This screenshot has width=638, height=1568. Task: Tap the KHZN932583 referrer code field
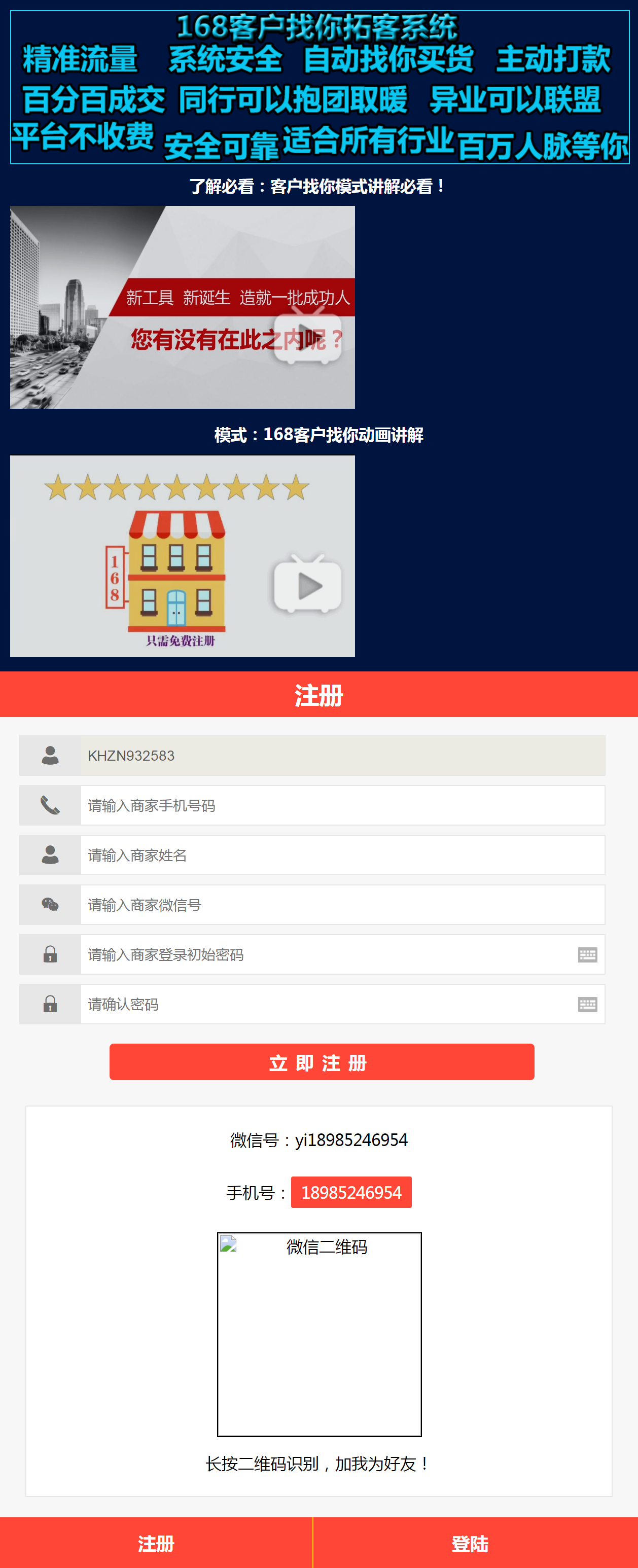[x=341, y=756]
